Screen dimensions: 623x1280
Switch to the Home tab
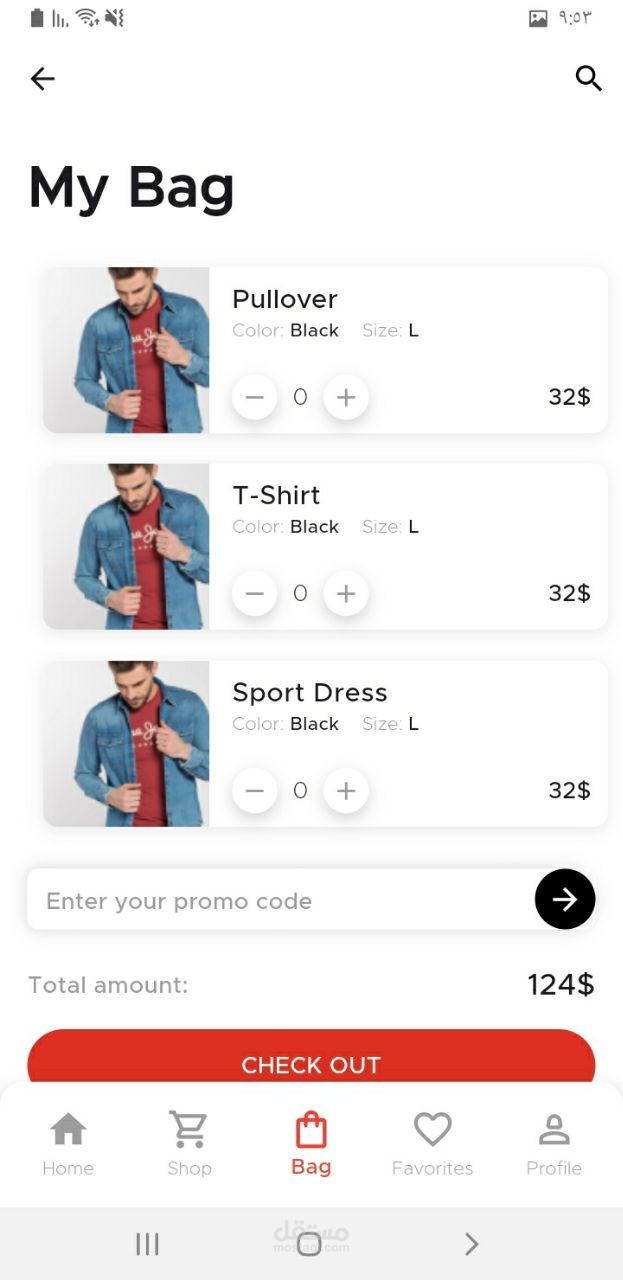[x=68, y=1143]
